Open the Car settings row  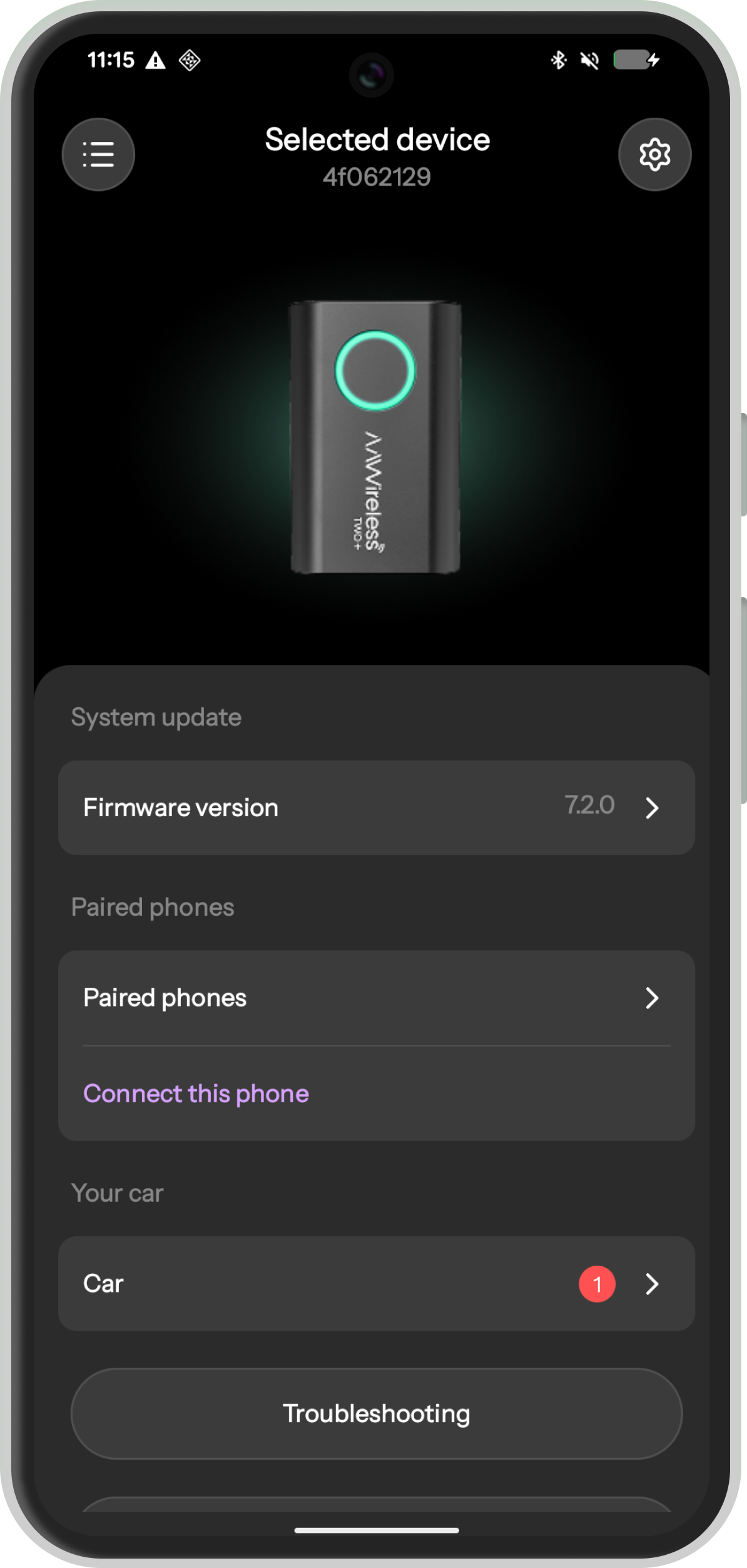(376, 1283)
